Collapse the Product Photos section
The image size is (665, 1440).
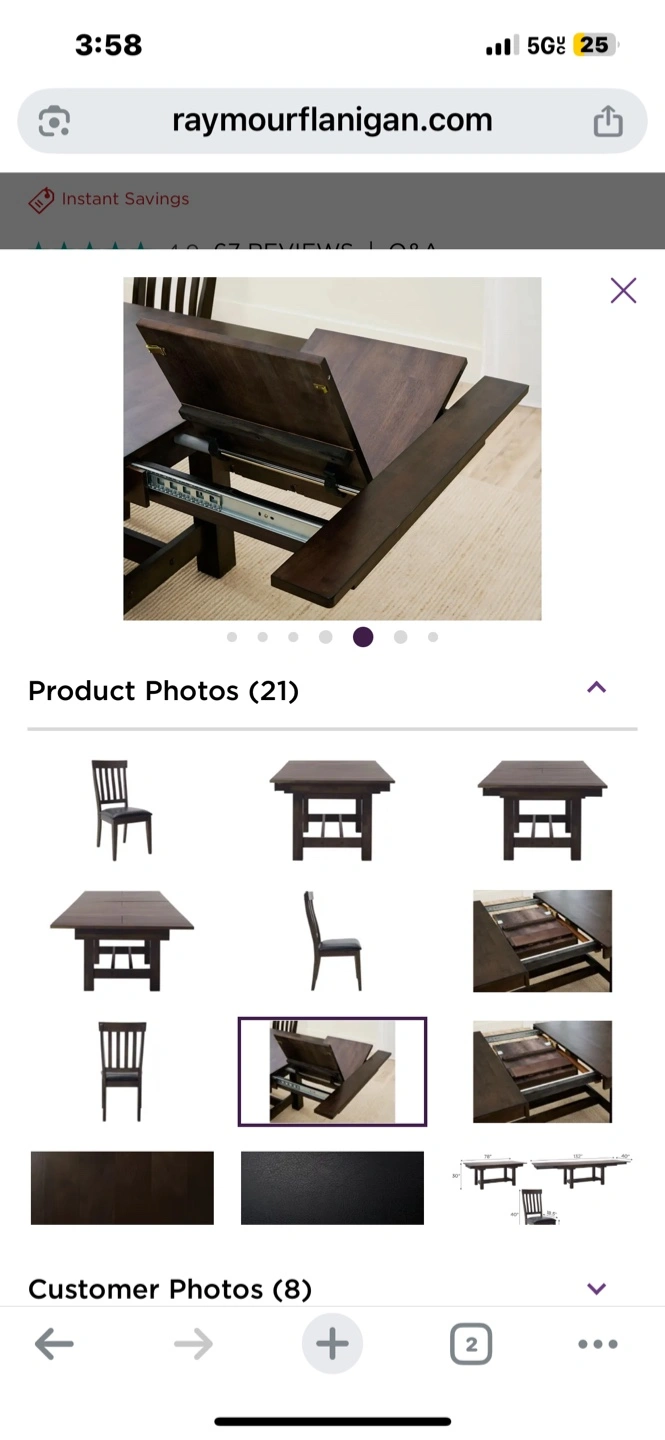coord(596,688)
